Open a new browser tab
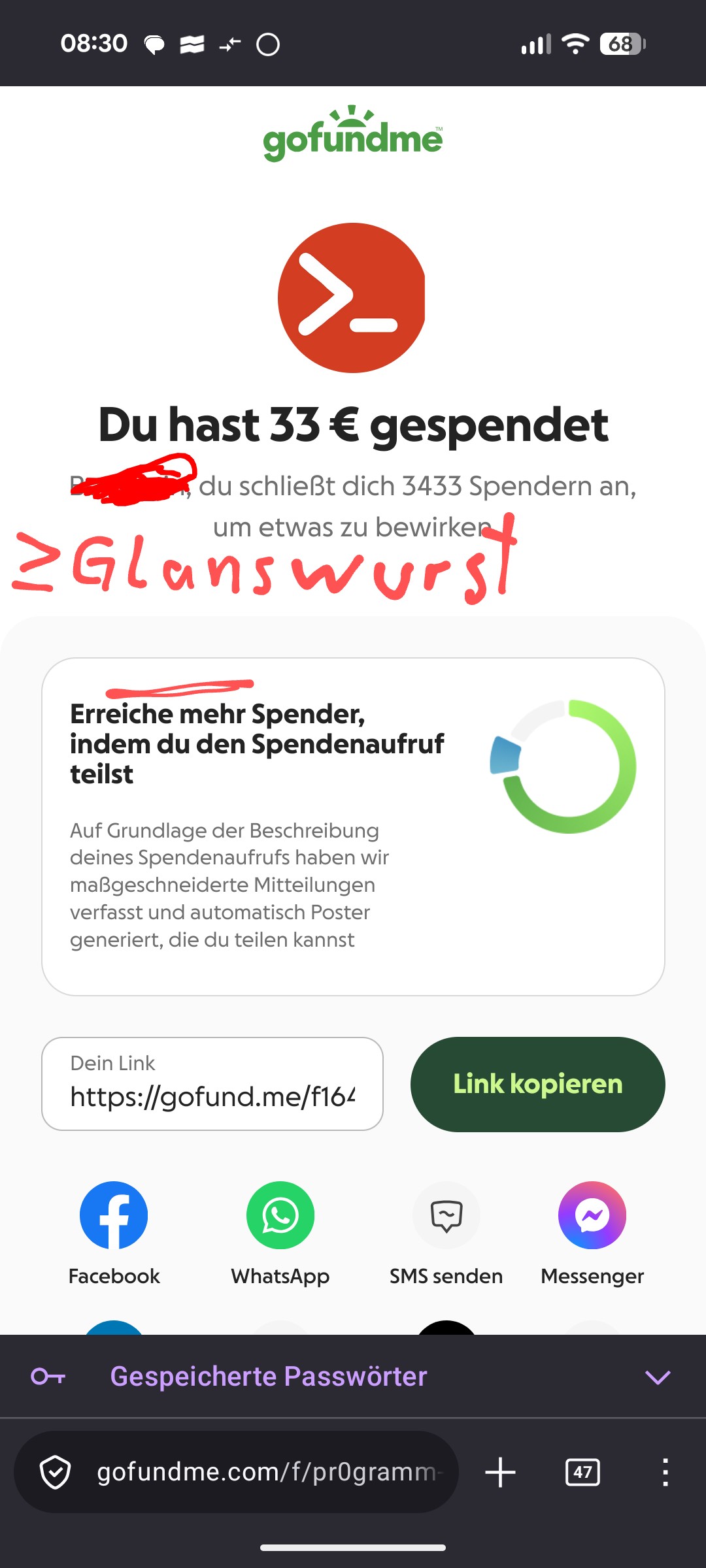This screenshot has width=706, height=1568. point(501,1473)
